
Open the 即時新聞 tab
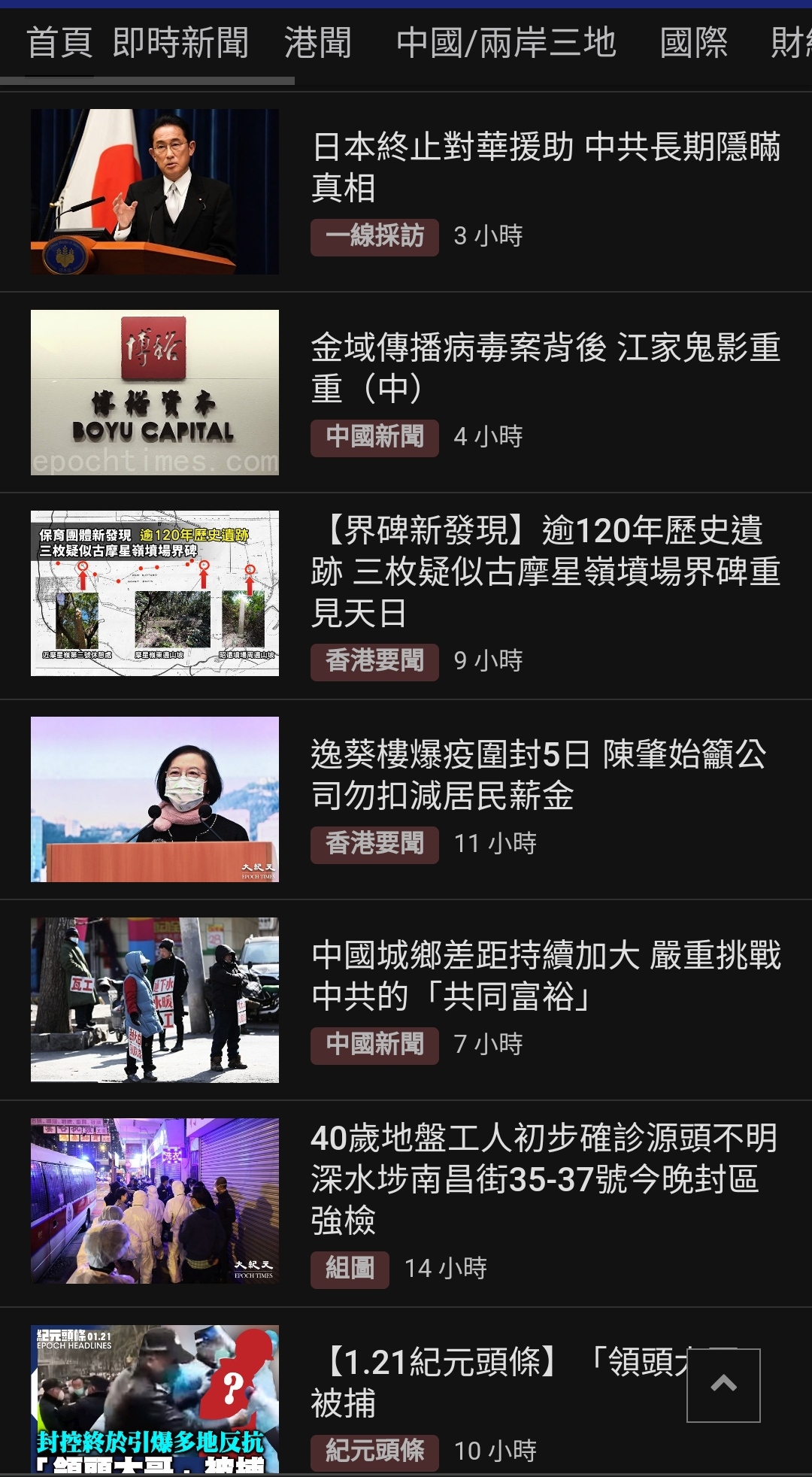pyautogui.click(x=180, y=43)
